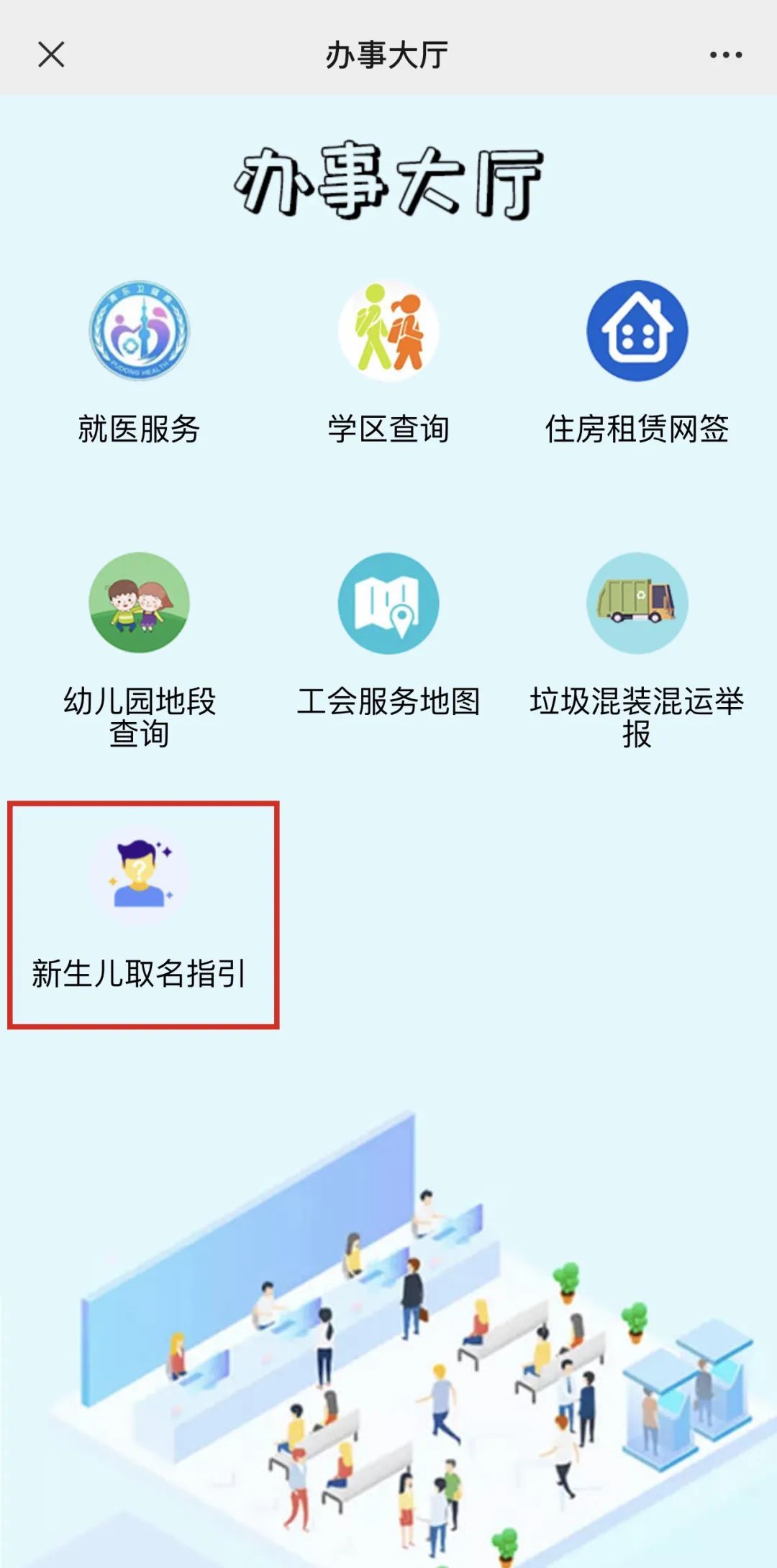Open 住房租赁网签 housing rental signing

637,332
